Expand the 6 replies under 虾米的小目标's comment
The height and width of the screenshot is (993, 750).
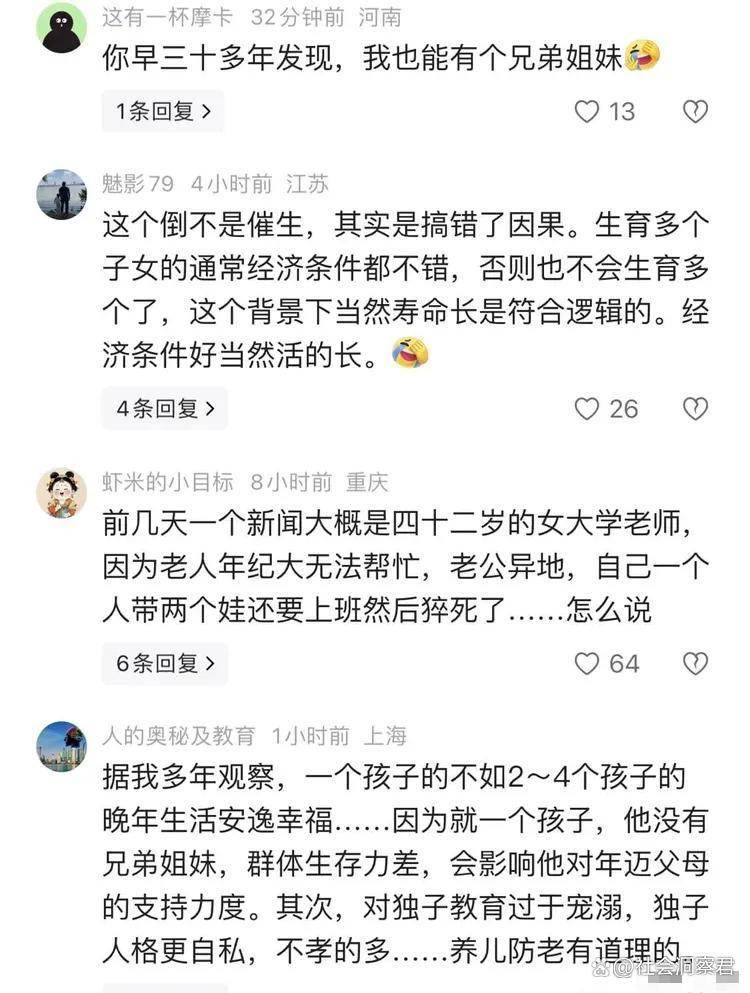tap(165, 663)
